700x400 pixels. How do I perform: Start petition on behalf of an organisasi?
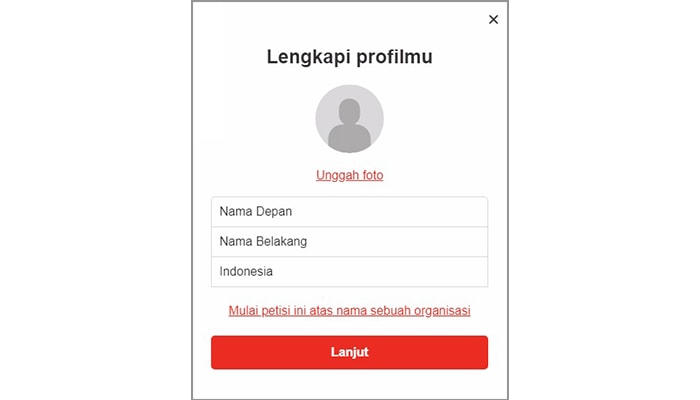tap(349, 310)
